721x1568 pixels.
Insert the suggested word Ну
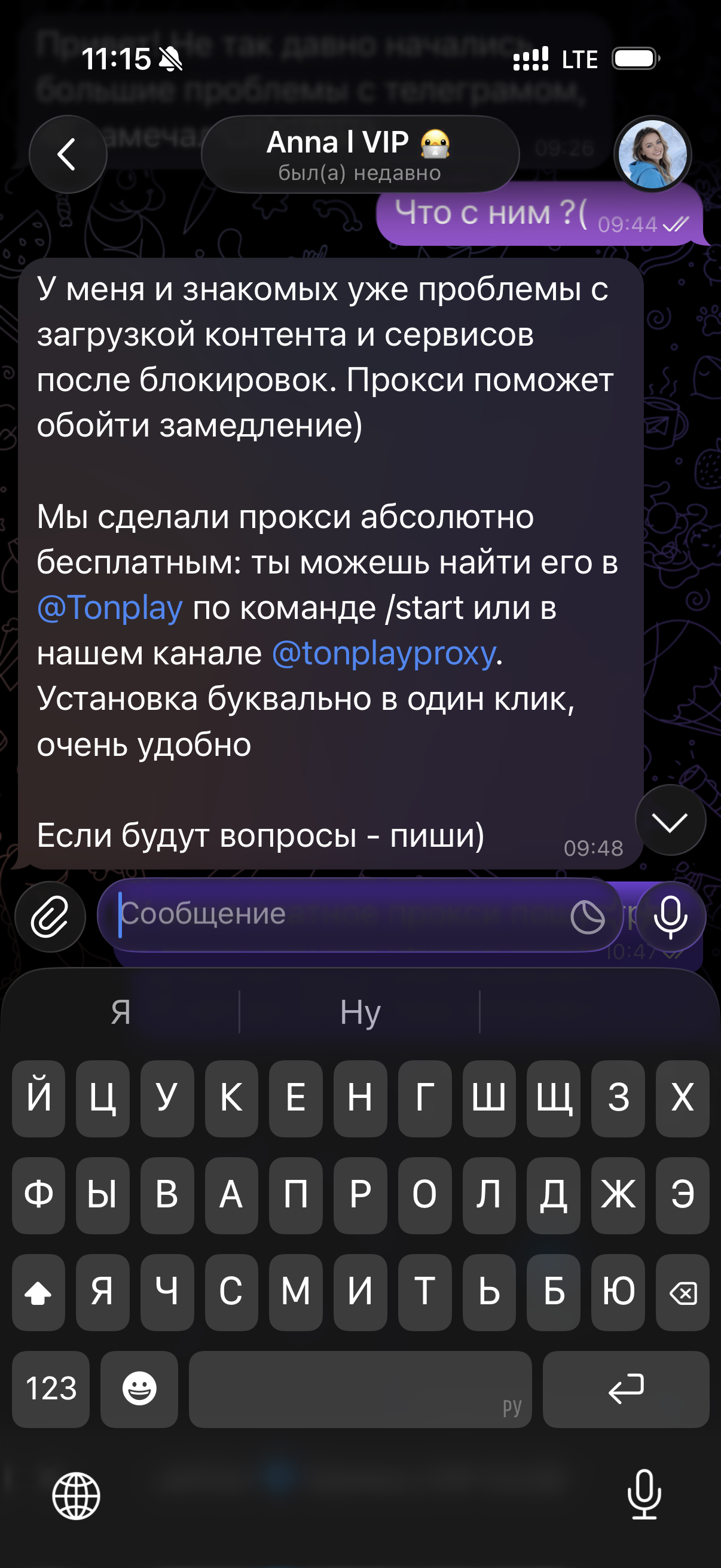click(x=360, y=1012)
